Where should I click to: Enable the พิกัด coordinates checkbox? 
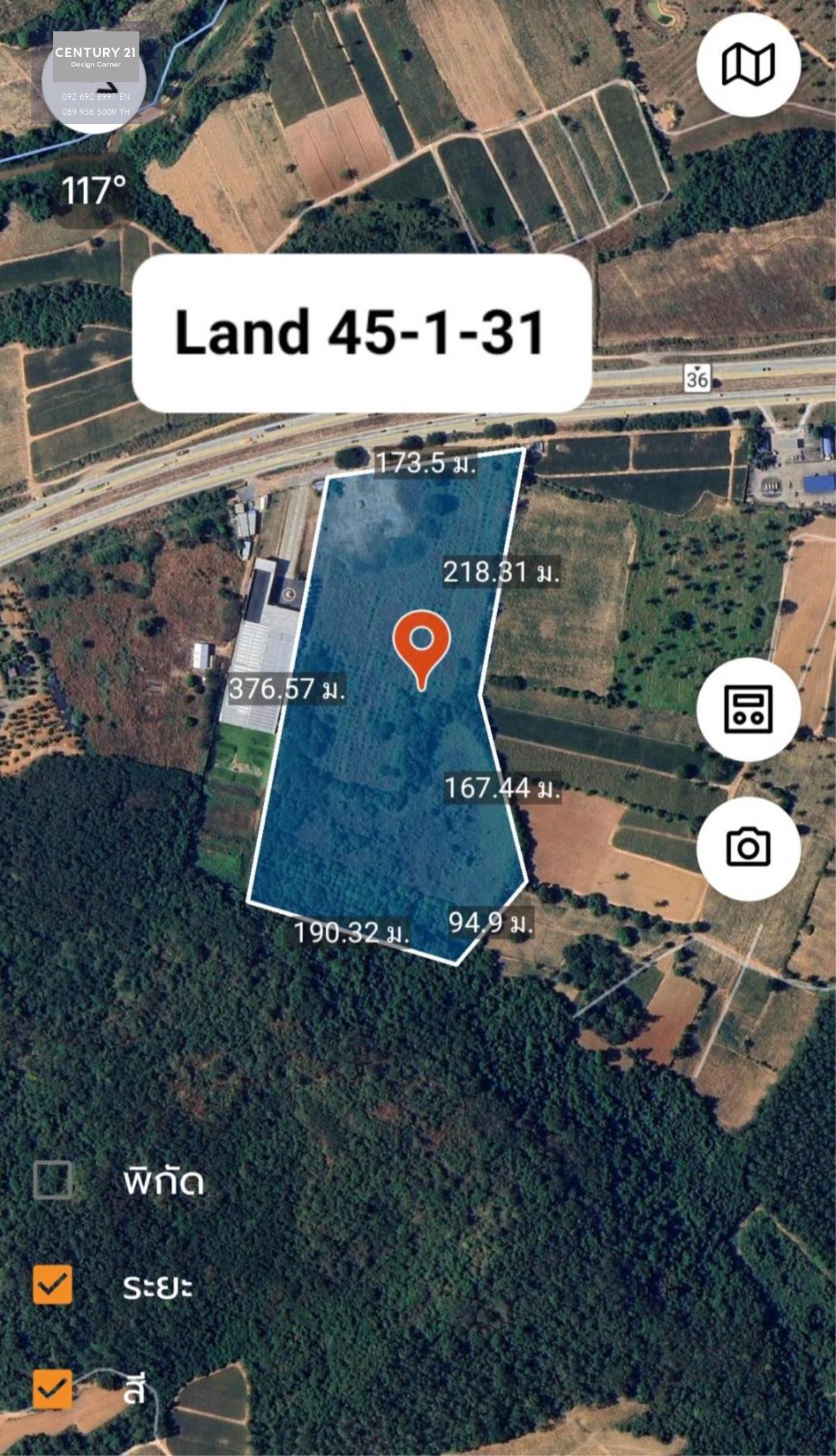53,1180
